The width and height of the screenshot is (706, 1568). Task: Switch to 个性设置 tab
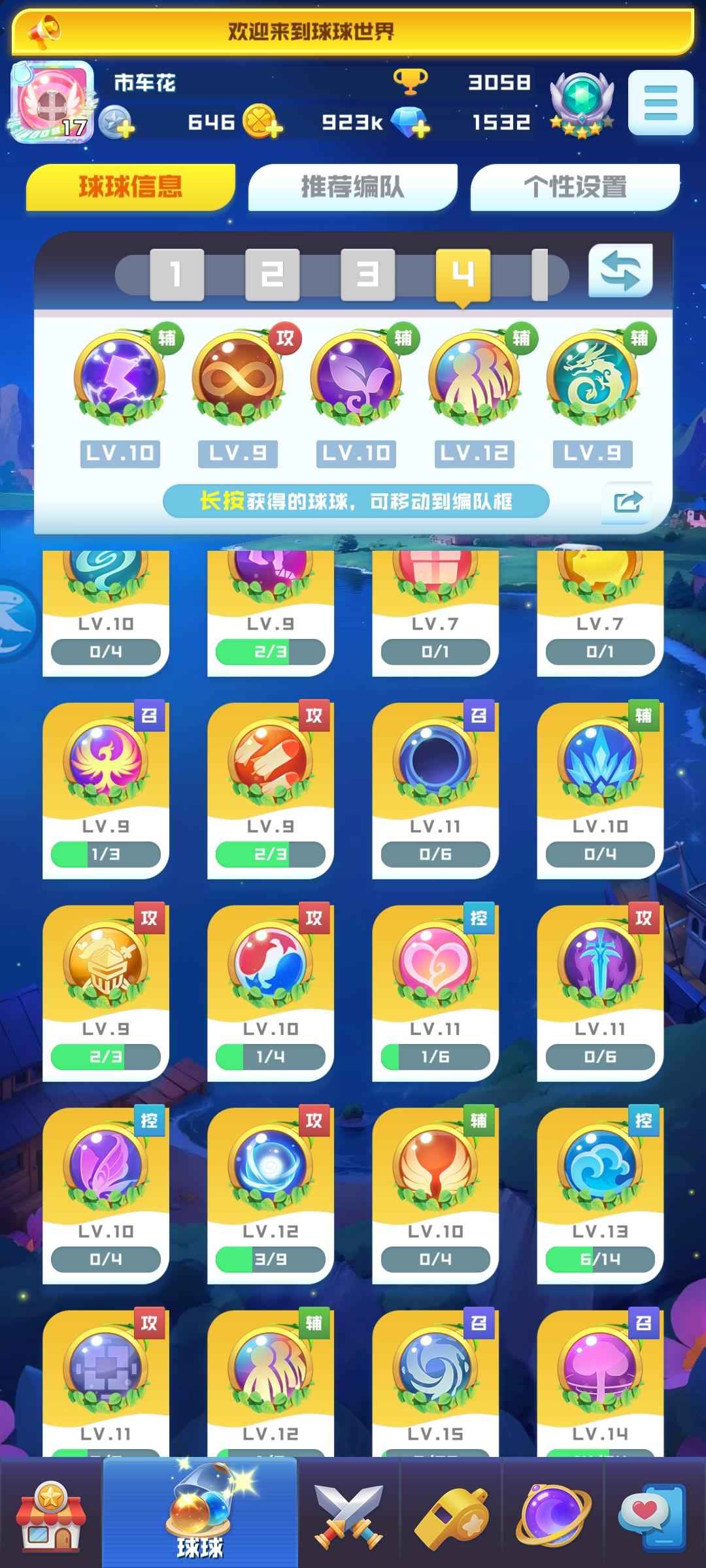[x=575, y=188]
